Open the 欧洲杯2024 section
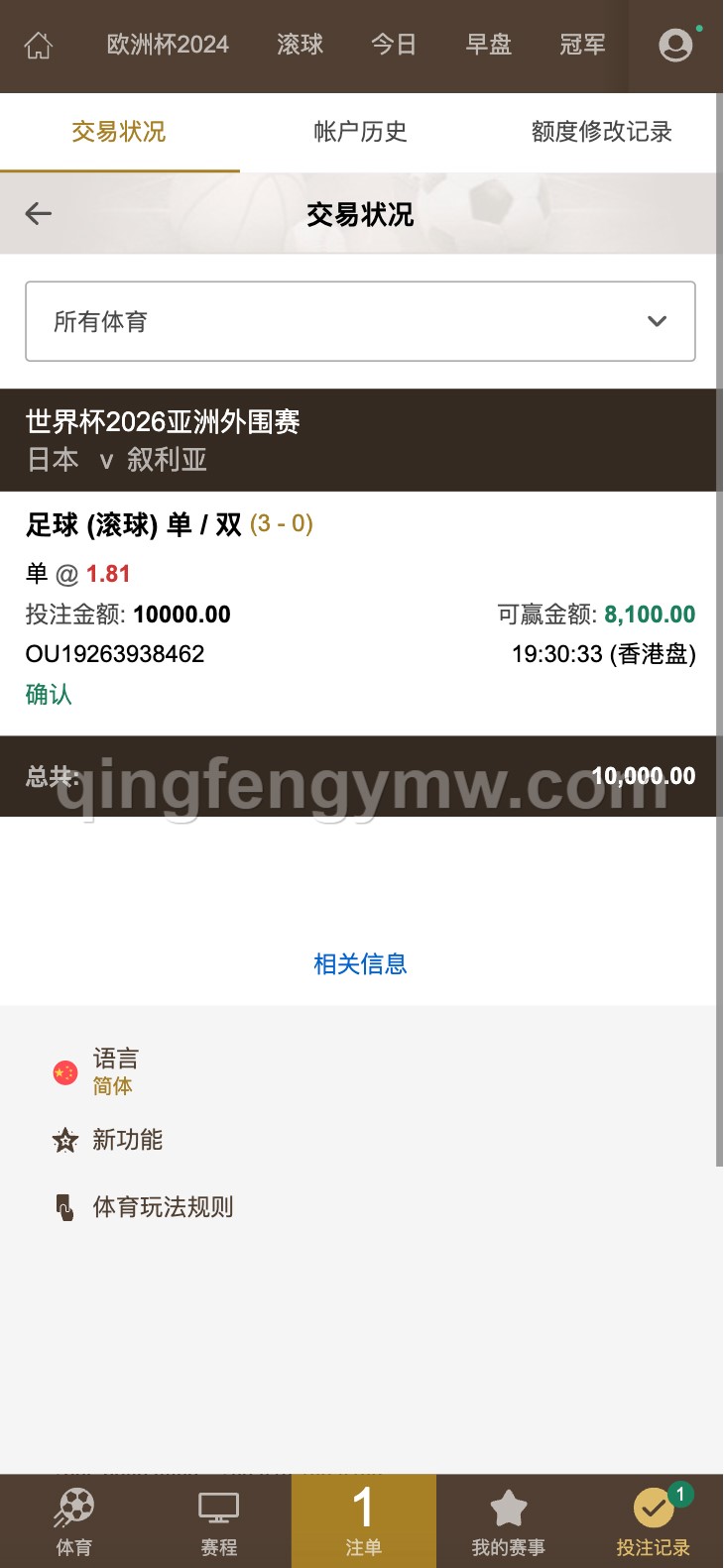Image resolution: width=724 pixels, height=1568 pixels. [168, 46]
